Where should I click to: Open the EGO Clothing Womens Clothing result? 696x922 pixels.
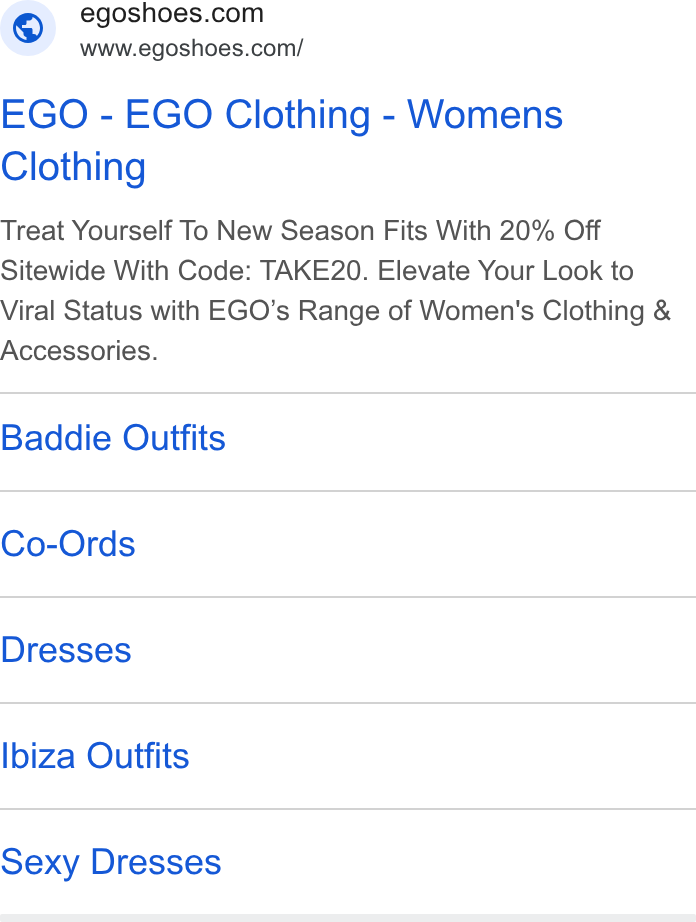282,140
